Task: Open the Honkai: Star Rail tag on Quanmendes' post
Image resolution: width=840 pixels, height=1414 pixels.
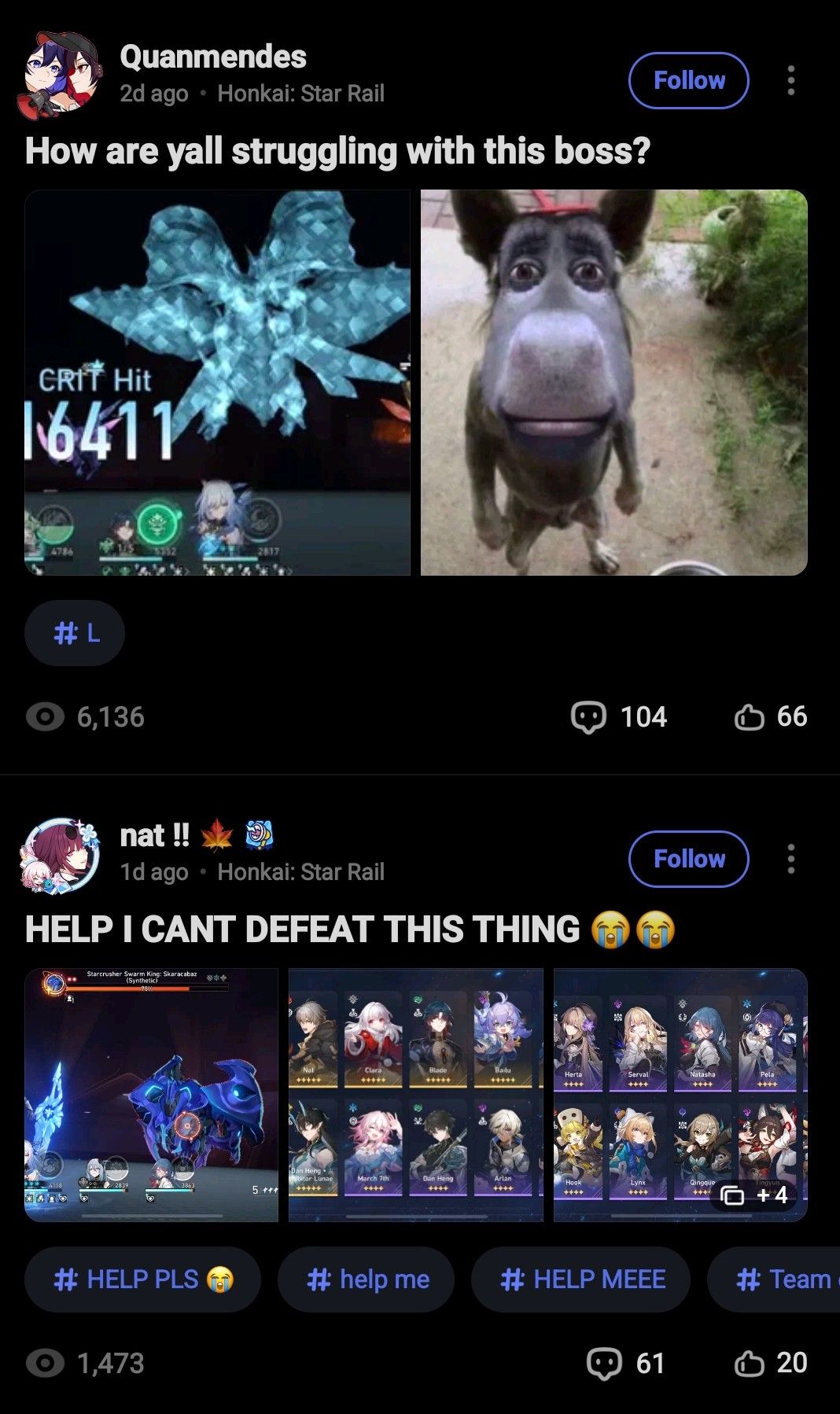Action: point(300,94)
